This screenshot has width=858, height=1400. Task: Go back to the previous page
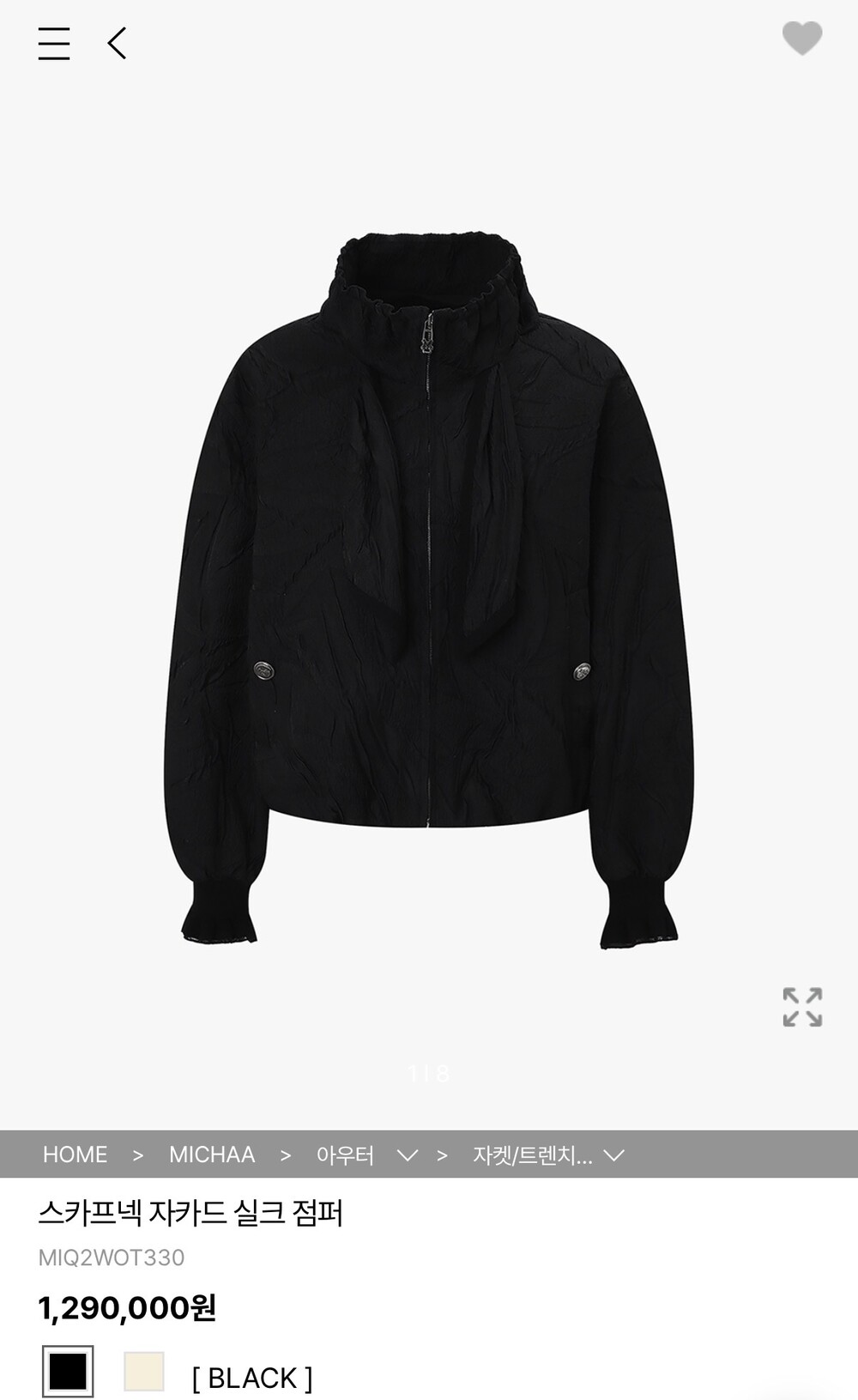(x=118, y=43)
